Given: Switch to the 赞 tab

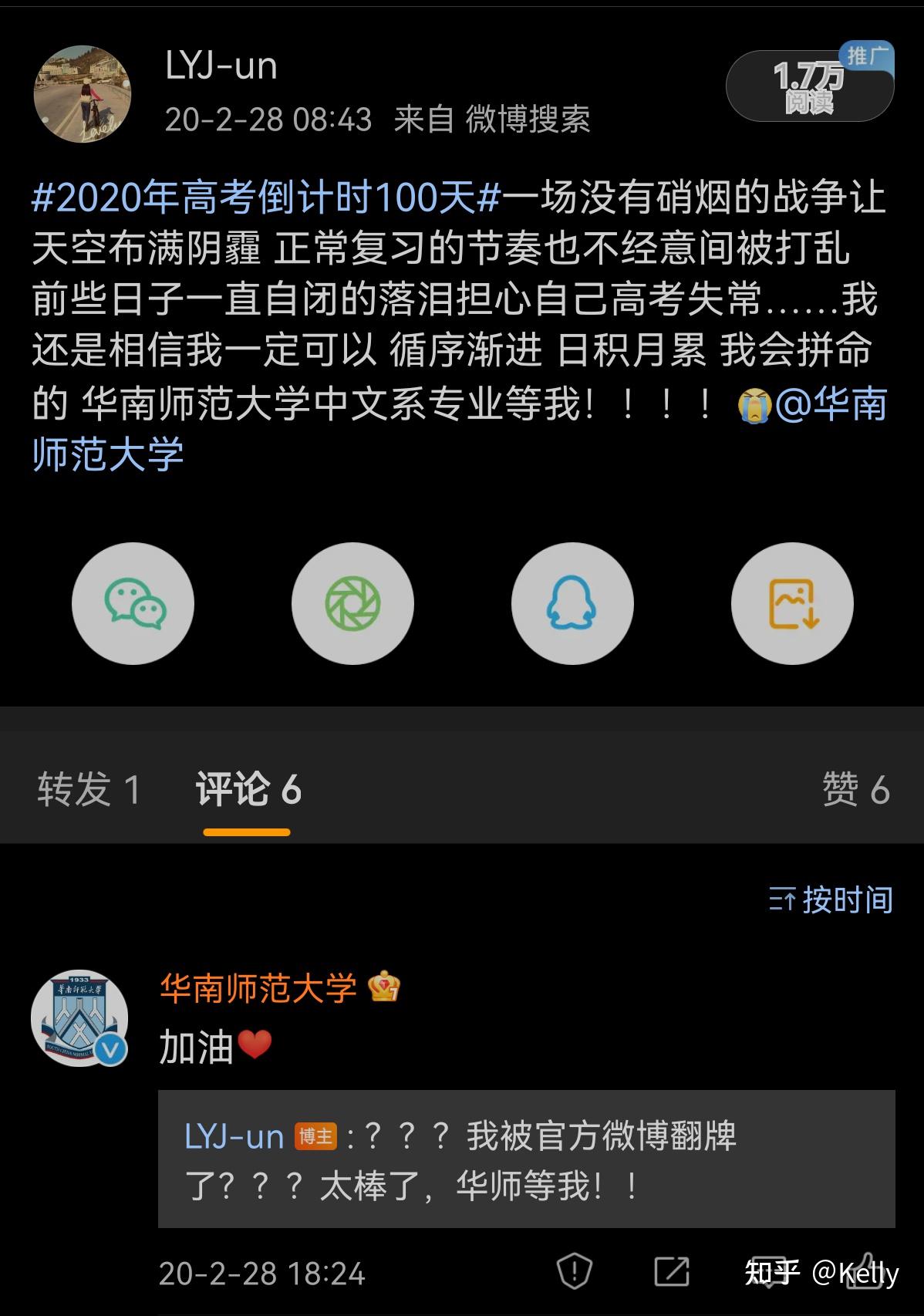Looking at the screenshot, I should tap(855, 789).
